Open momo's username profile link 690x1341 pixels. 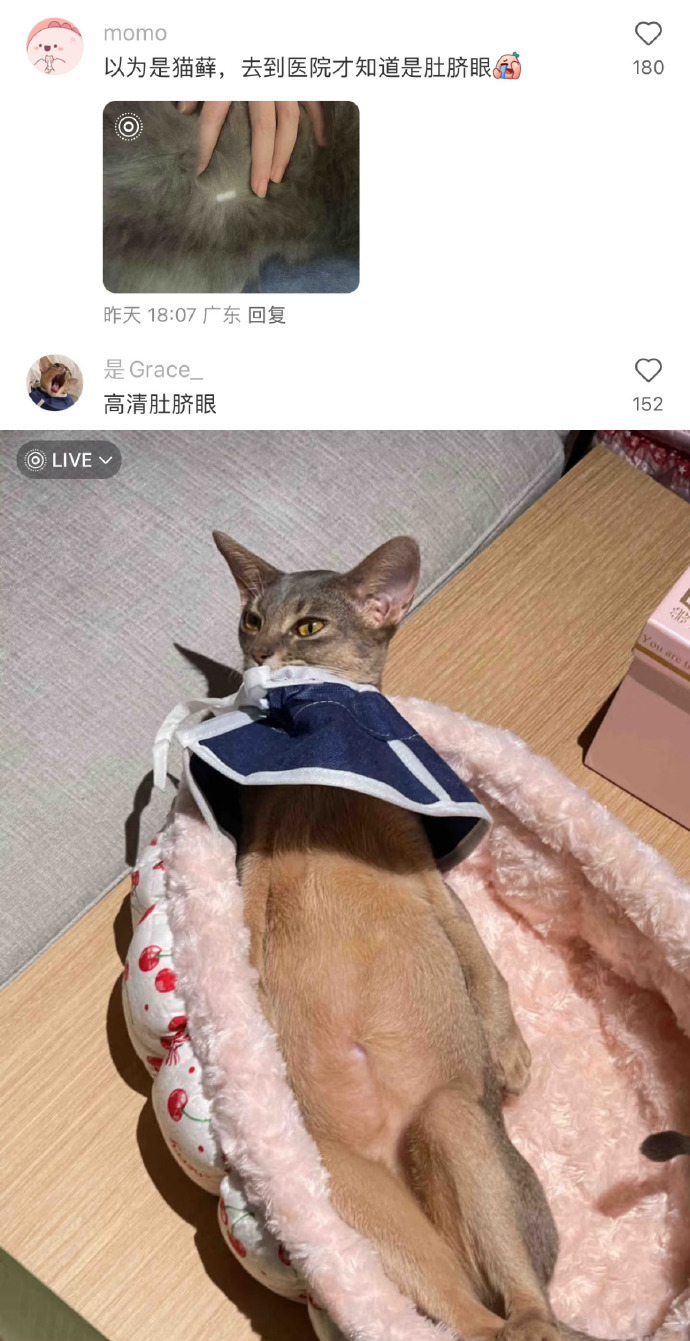[x=135, y=34]
